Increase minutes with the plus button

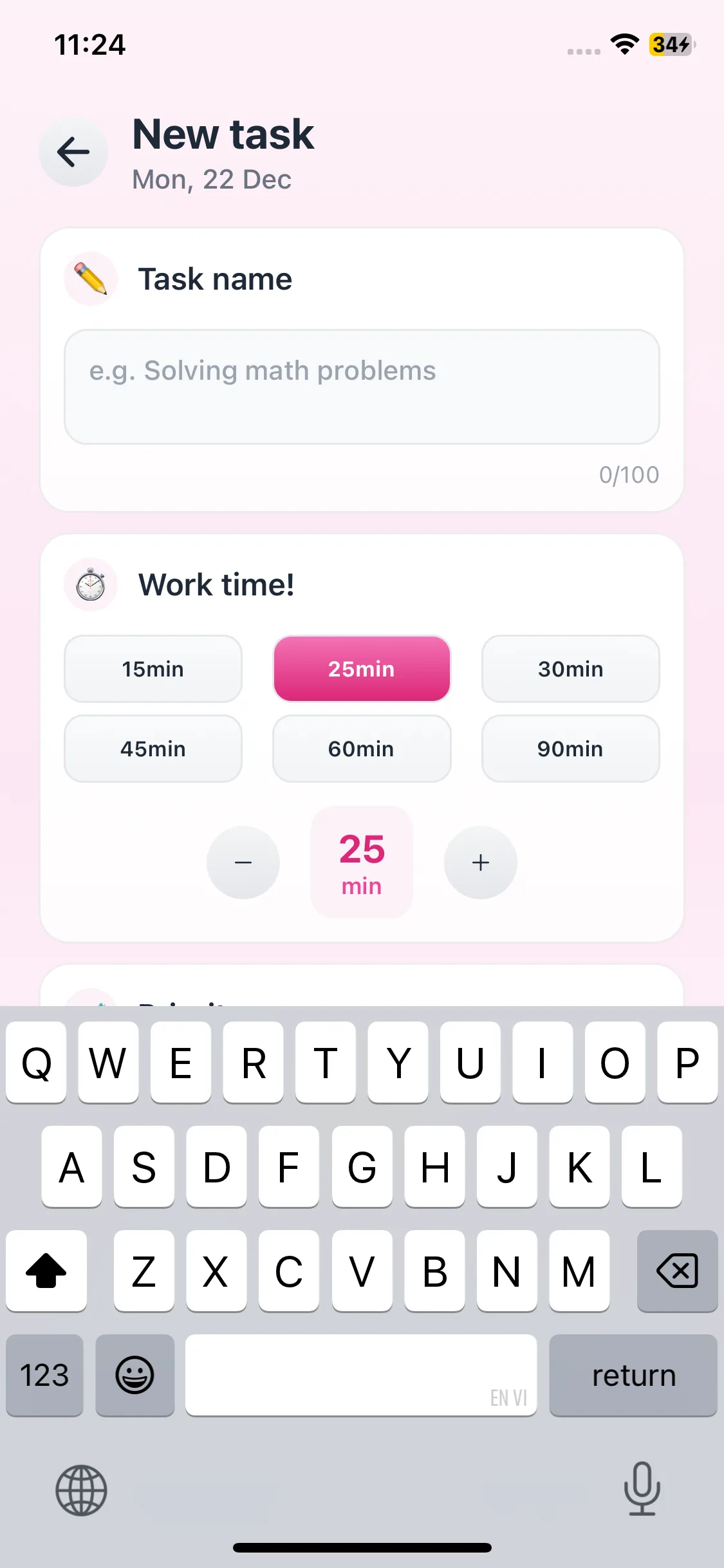tap(480, 863)
